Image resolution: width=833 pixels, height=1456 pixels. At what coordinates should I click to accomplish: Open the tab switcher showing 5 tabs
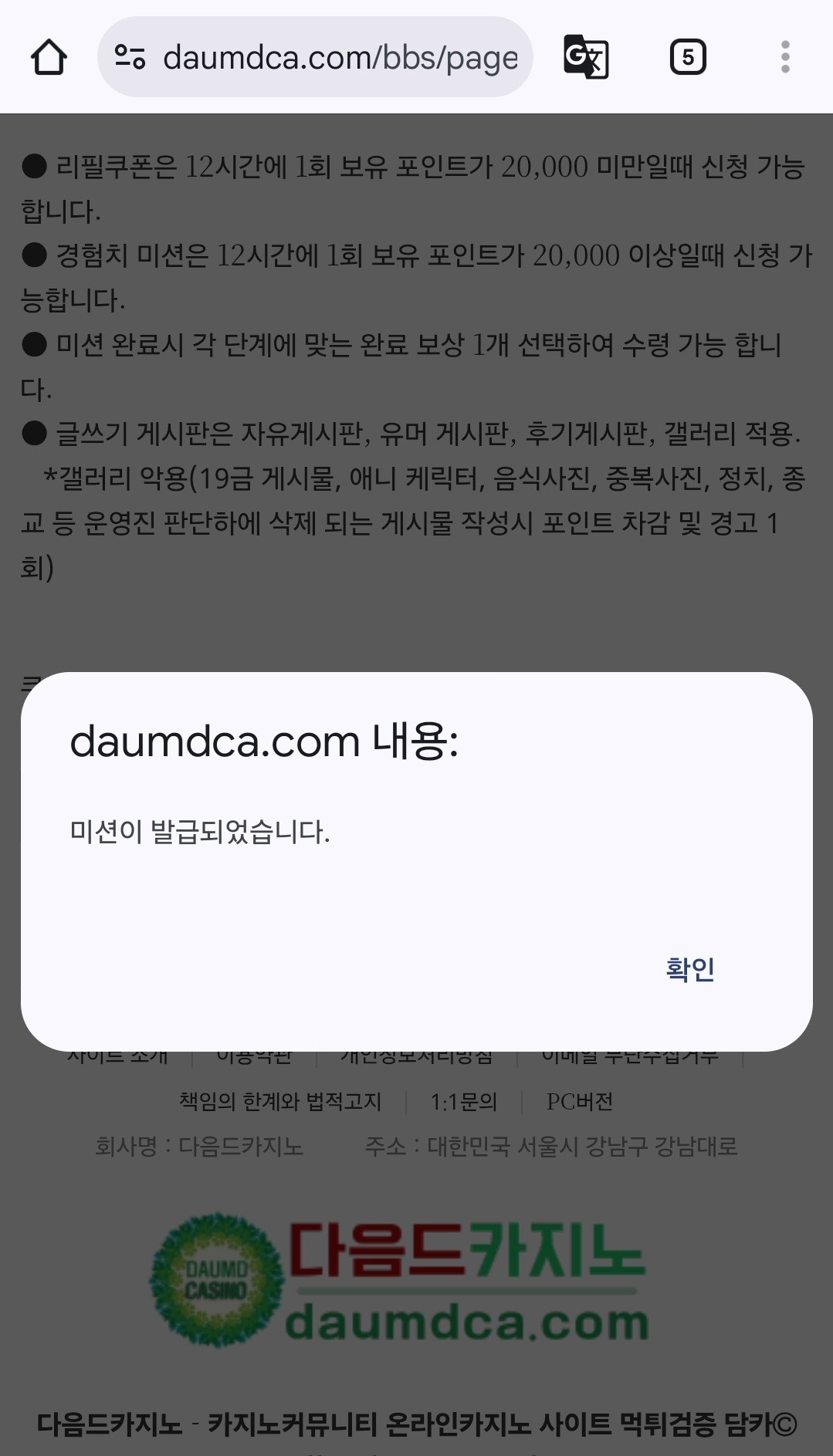click(687, 57)
